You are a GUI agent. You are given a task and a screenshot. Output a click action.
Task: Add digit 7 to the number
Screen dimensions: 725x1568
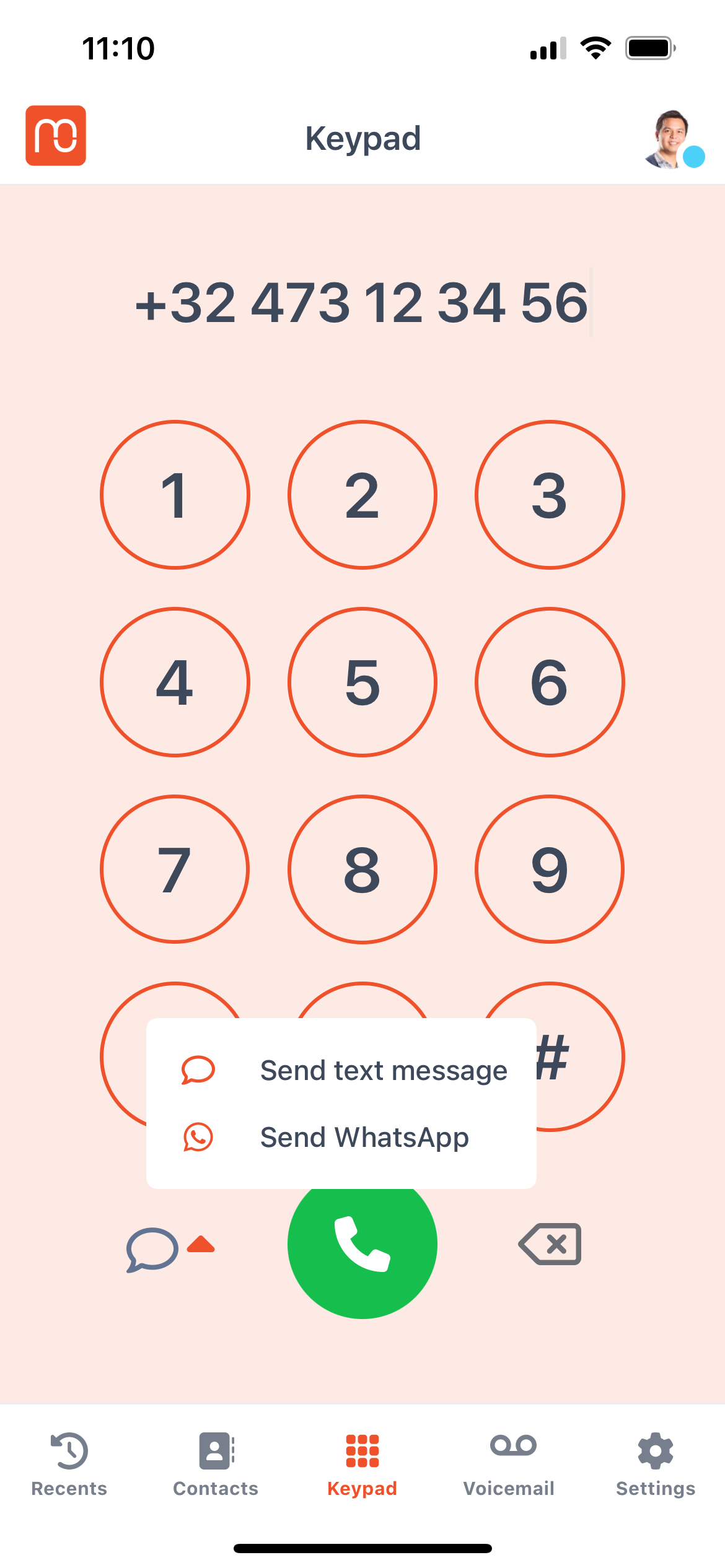click(x=175, y=869)
